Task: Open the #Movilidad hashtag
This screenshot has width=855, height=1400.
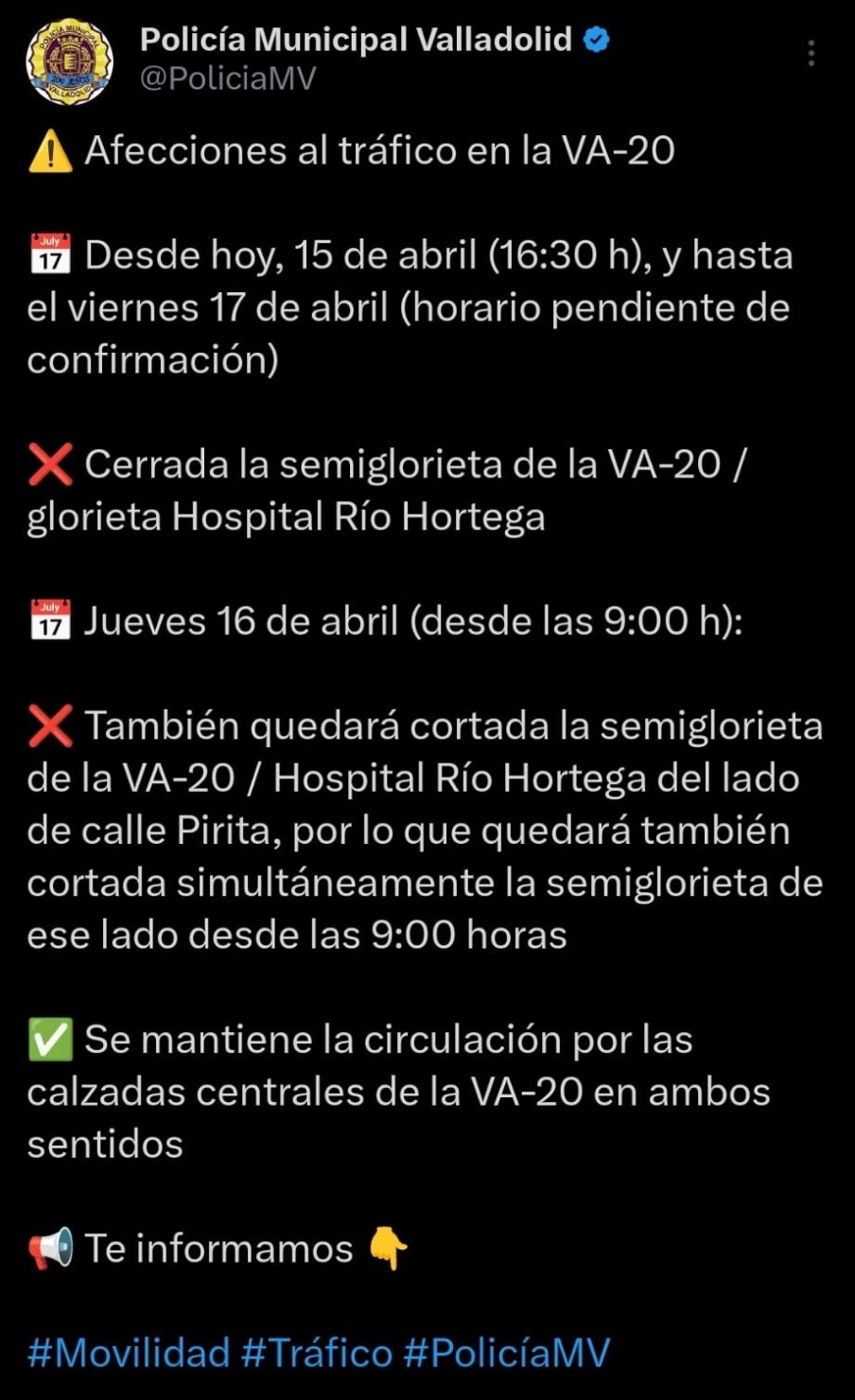Action: (x=129, y=1353)
